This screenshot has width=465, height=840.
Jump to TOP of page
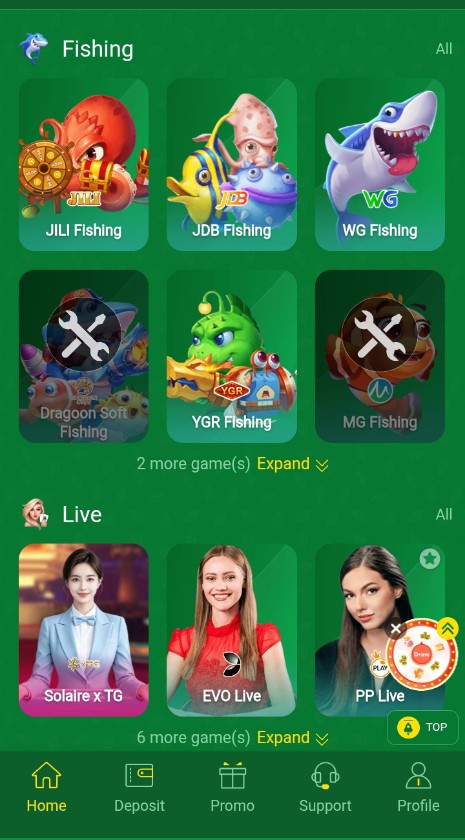423,727
